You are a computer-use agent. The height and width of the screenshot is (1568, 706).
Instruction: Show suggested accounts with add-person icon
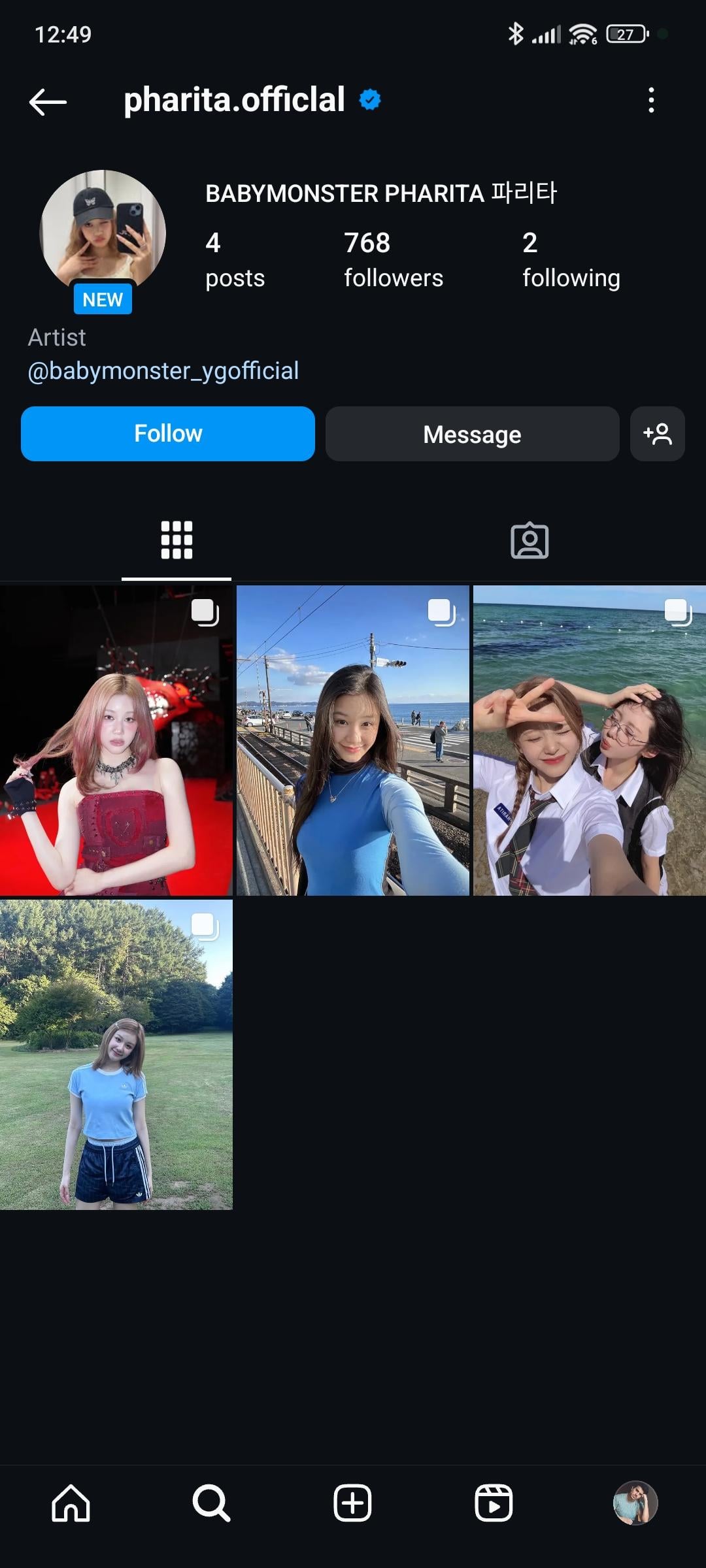point(657,434)
